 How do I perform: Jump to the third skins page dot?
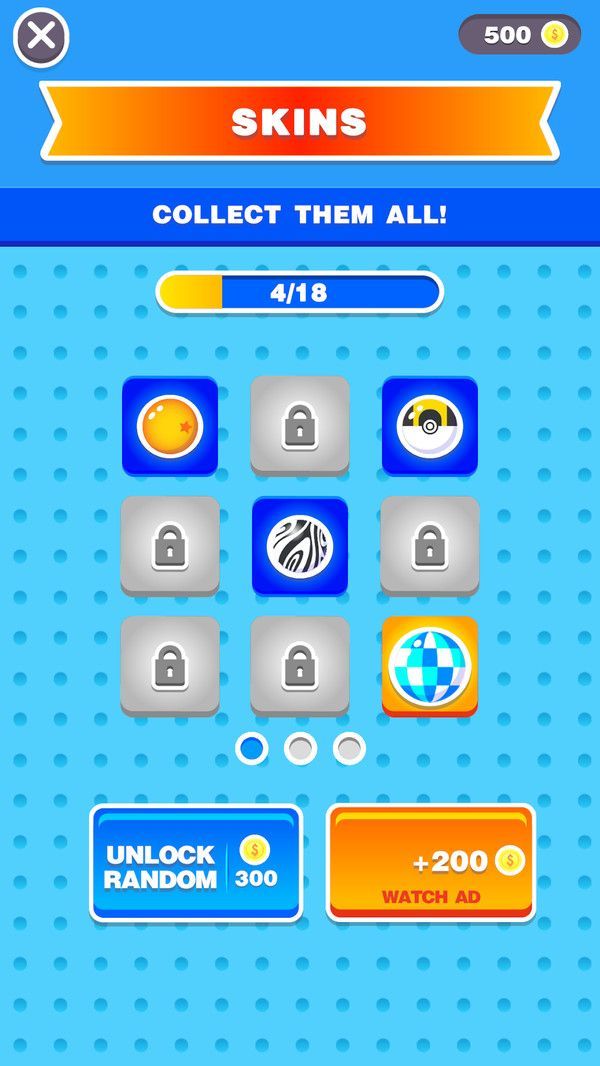(x=349, y=748)
